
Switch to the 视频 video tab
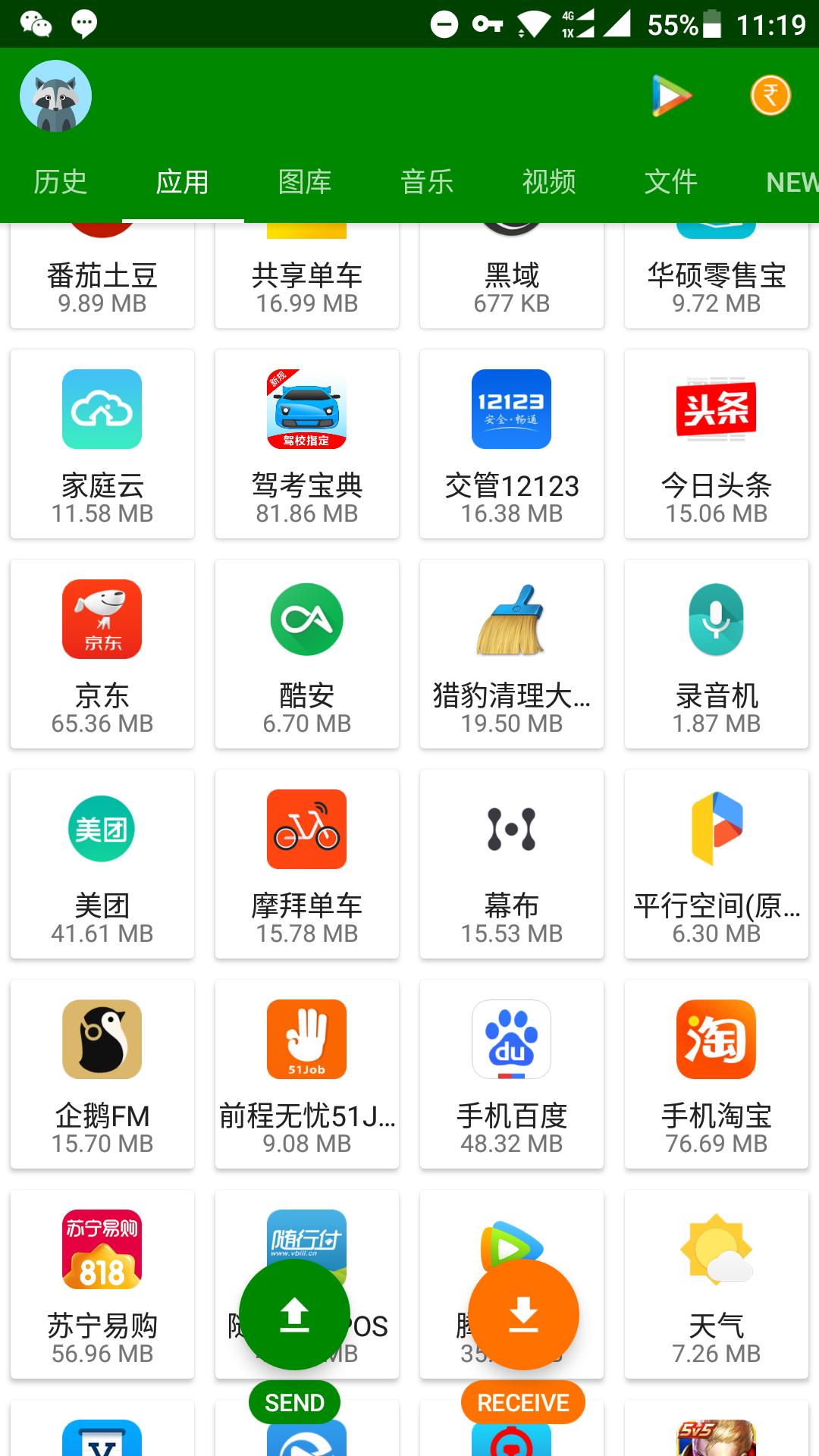pos(548,182)
